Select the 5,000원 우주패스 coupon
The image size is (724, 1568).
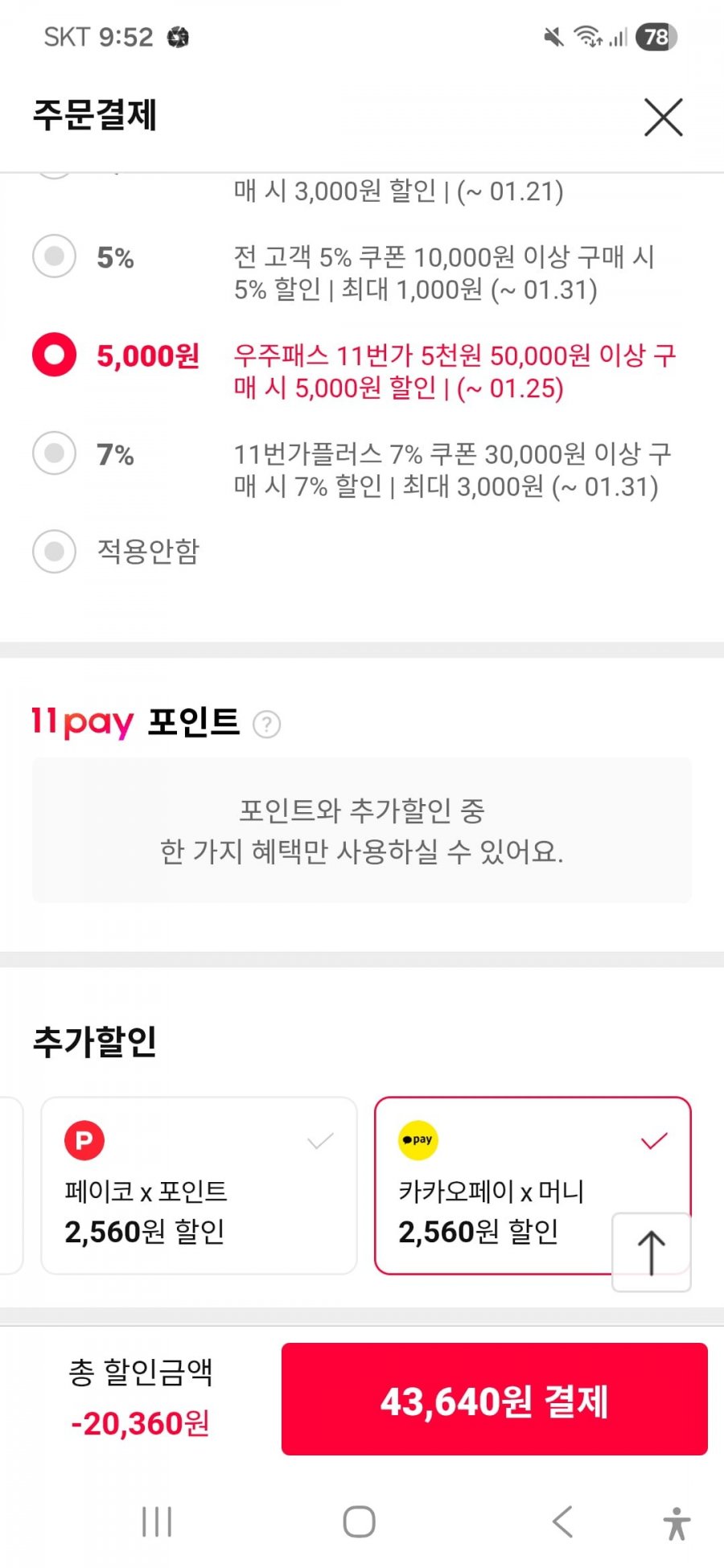pos(55,355)
